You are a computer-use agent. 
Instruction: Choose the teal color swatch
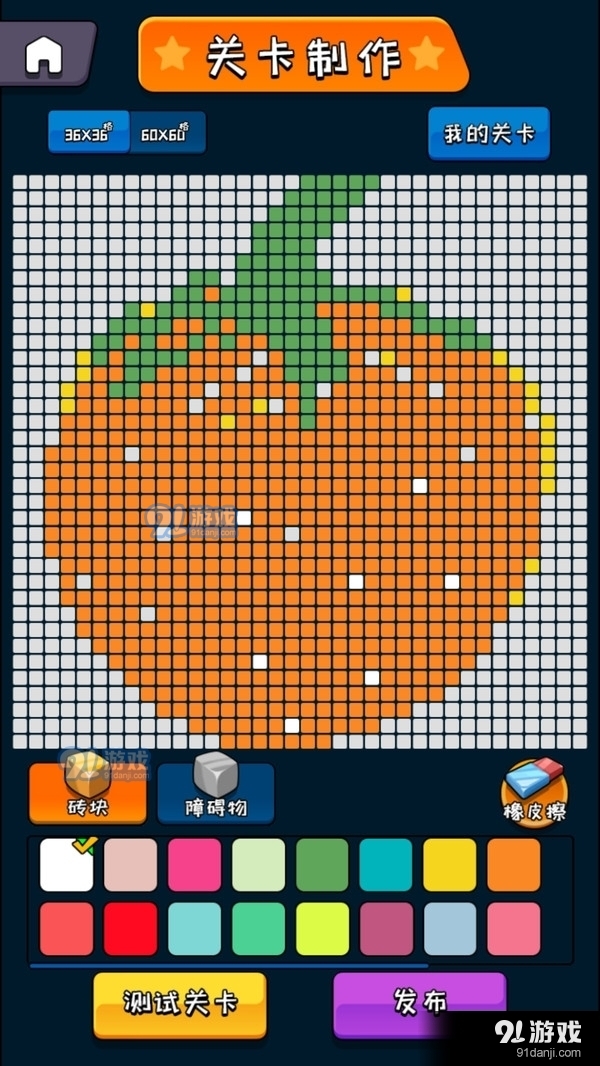(x=386, y=865)
